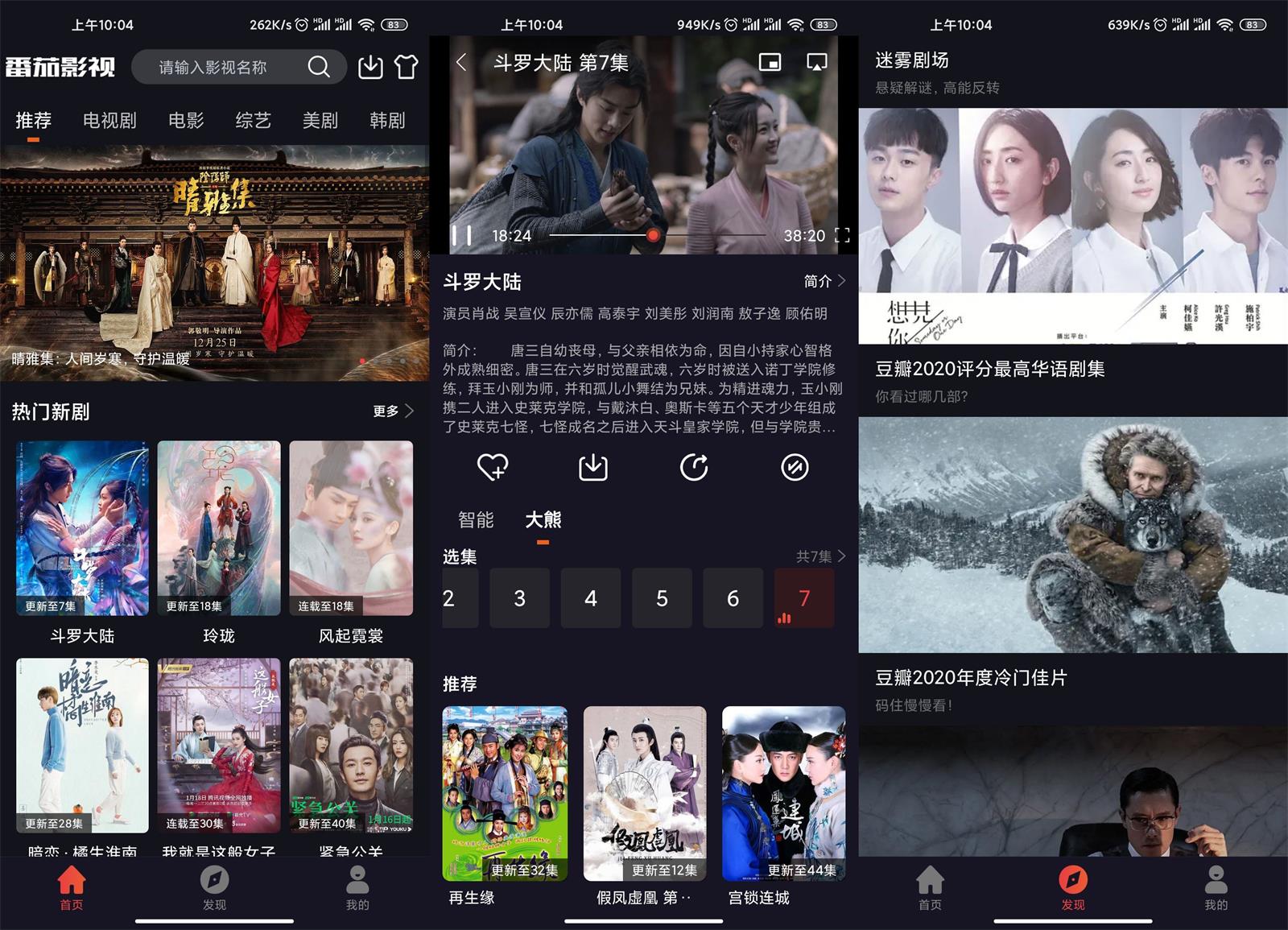Add 斗罗大陆 to favorites
Viewport: 1288px width, 930px height.
[x=493, y=467]
